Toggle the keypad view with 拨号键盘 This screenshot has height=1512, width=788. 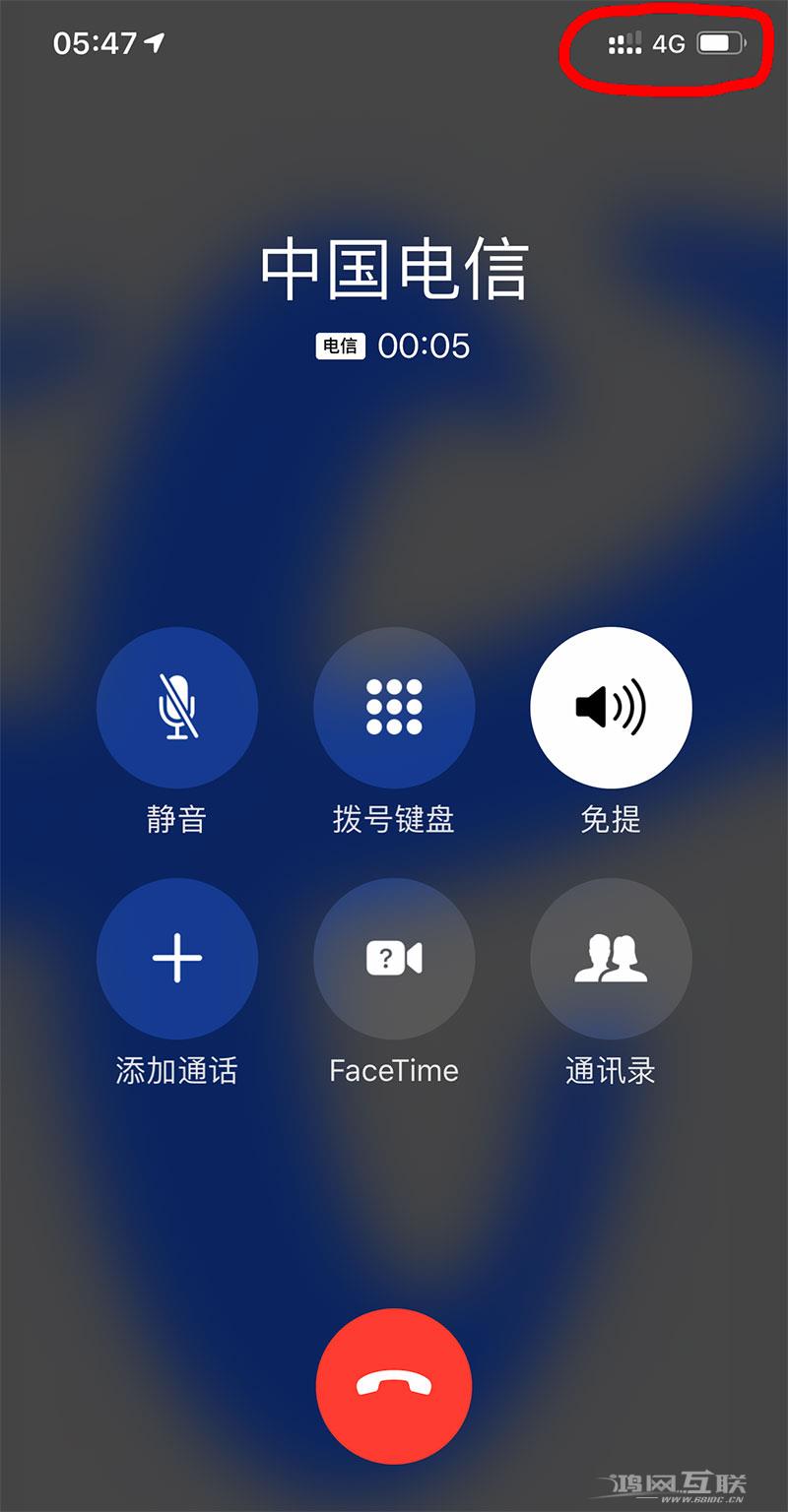click(394, 707)
